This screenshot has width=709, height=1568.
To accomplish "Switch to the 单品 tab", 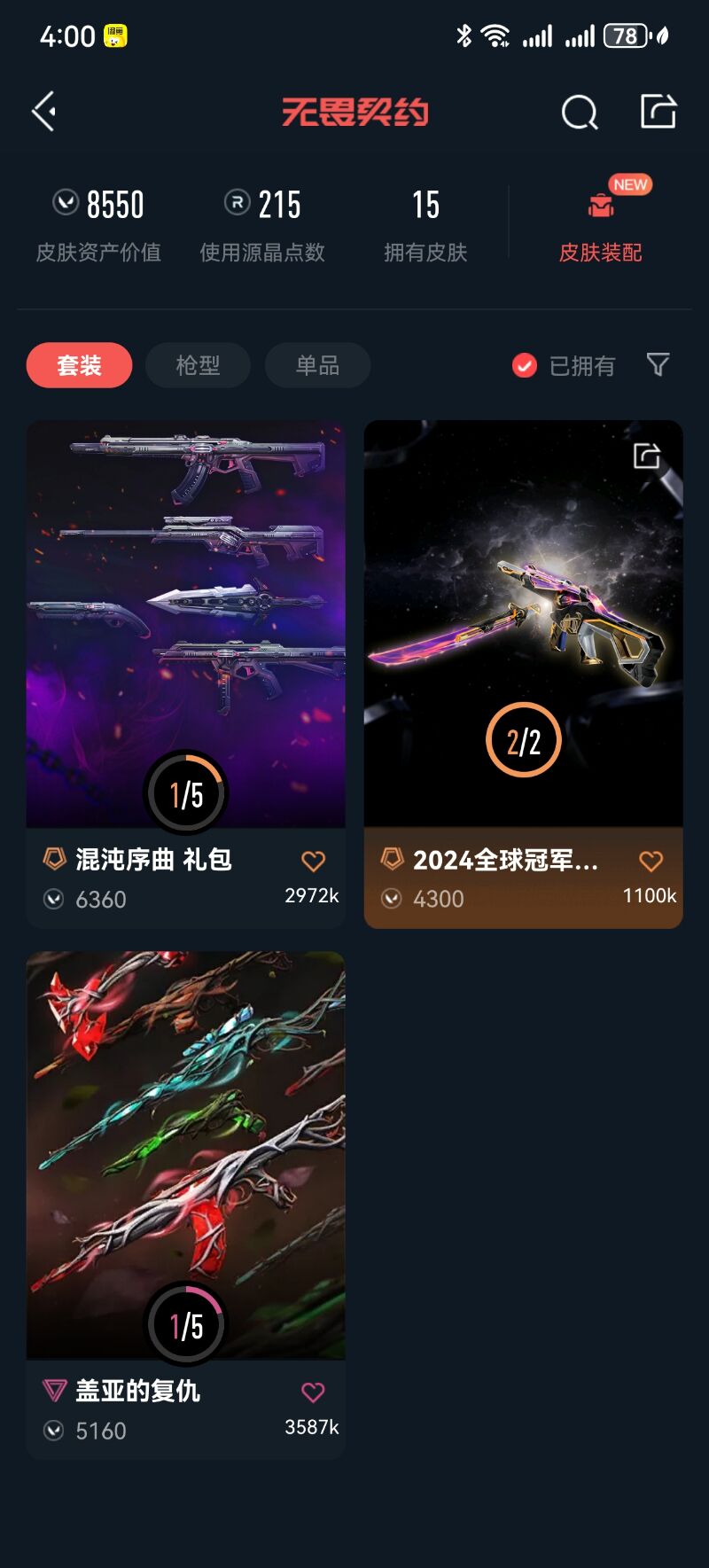I will (x=317, y=365).
